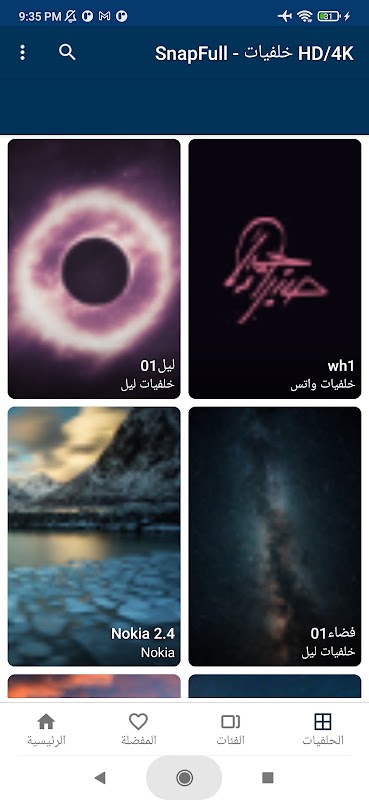369x800 pixels.
Task: Tap the system back button
Action: (100, 778)
